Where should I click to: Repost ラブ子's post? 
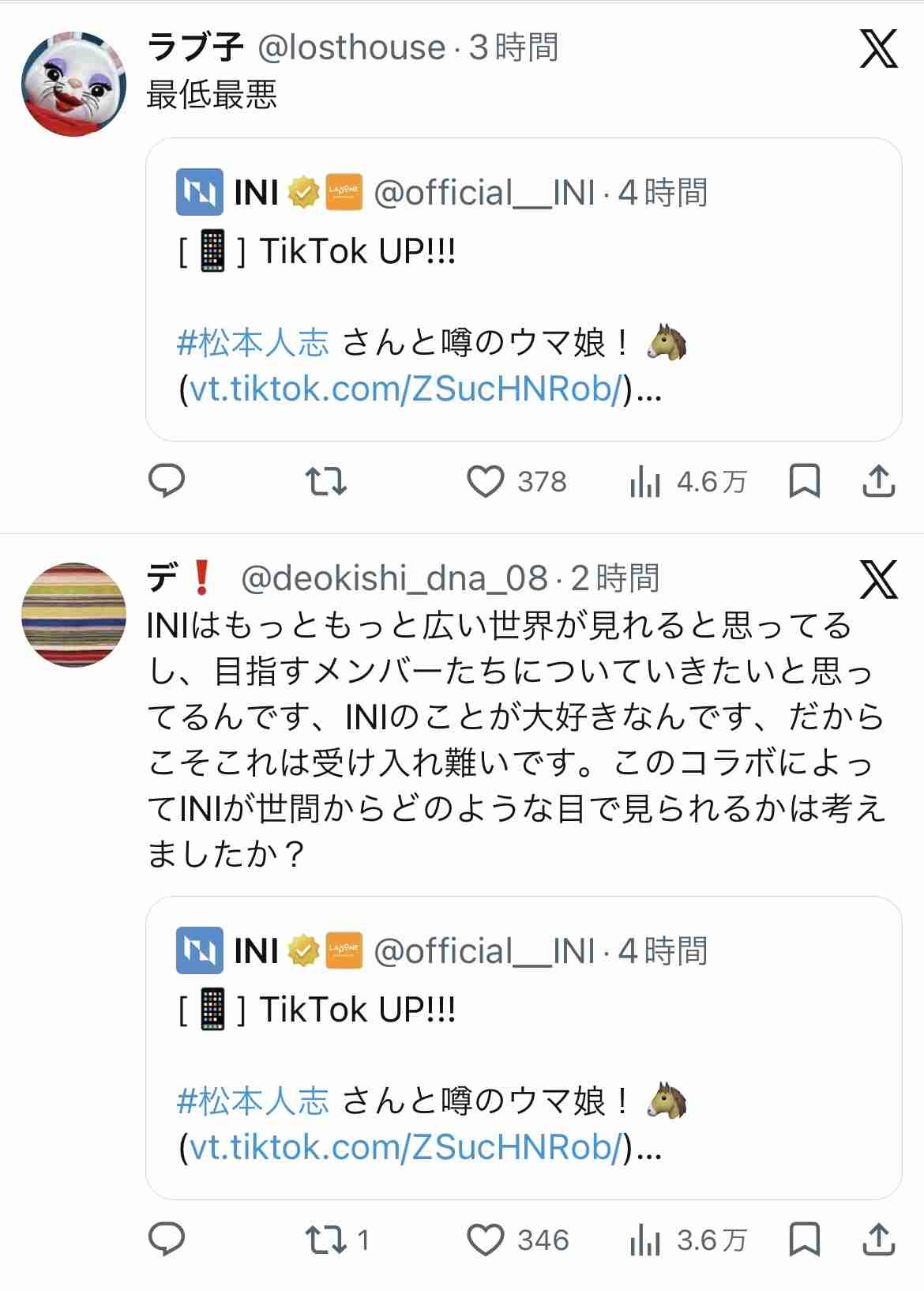[x=325, y=480]
